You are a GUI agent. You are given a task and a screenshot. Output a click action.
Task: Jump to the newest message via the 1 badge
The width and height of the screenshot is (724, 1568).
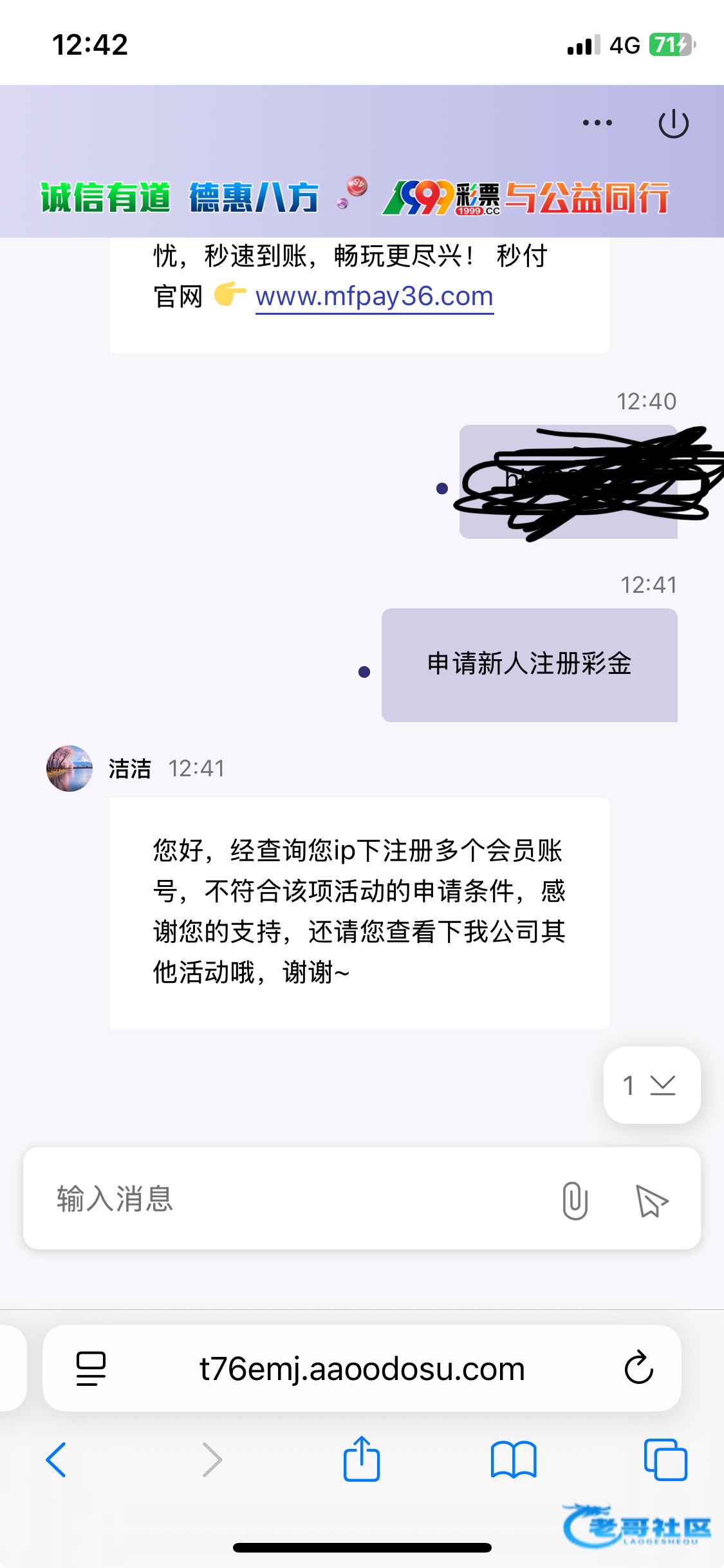651,1085
